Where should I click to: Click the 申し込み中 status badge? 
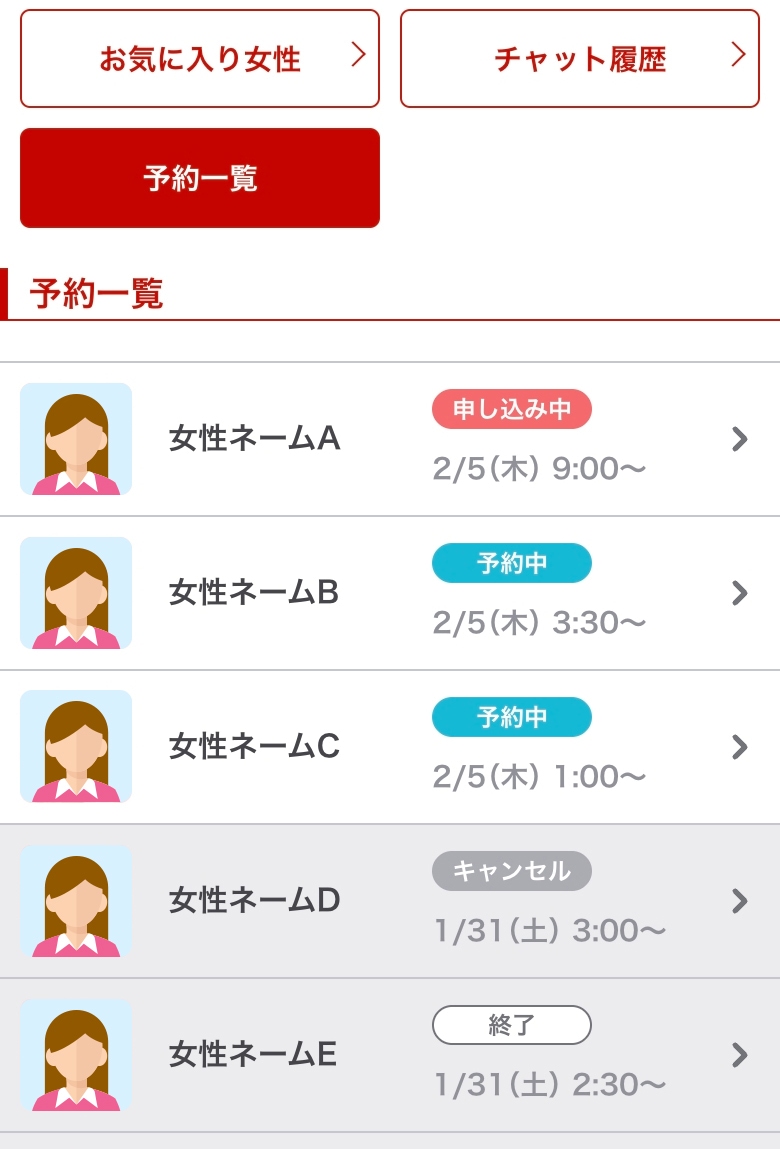[511, 409]
